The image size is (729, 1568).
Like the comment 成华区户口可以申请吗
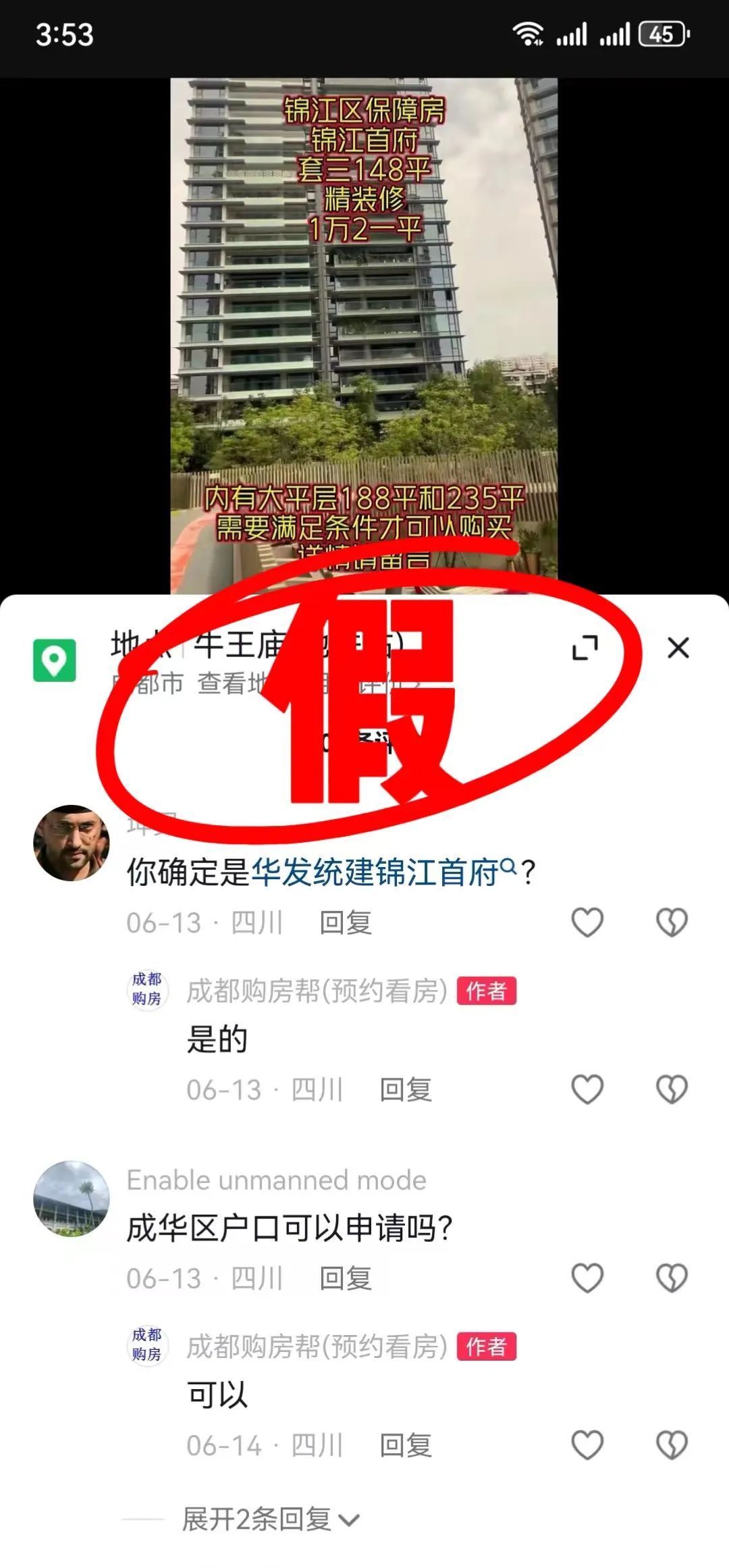pyautogui.click(x=587, y=1278)
